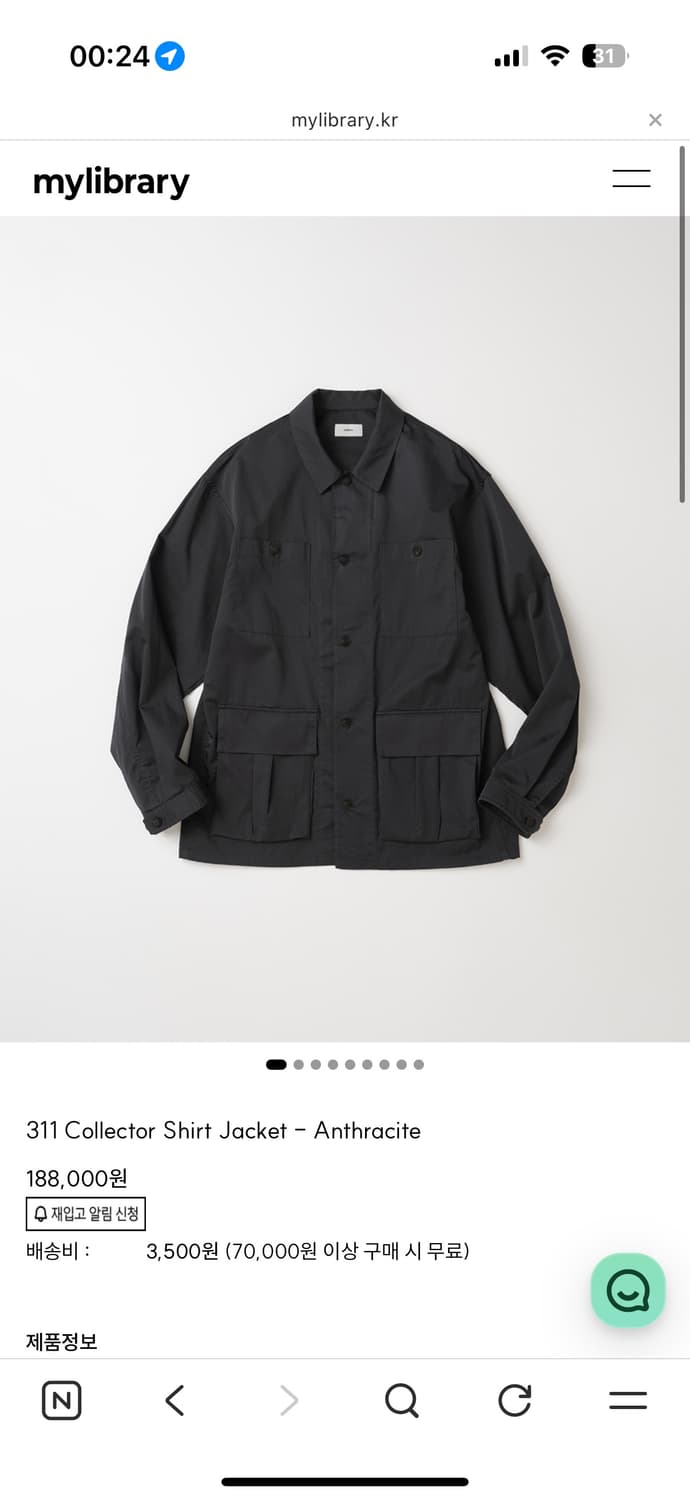The height and width of the screenshot is (1500, 690).
Task: Tap the restock alert request button
Action: pos(86,1213)
